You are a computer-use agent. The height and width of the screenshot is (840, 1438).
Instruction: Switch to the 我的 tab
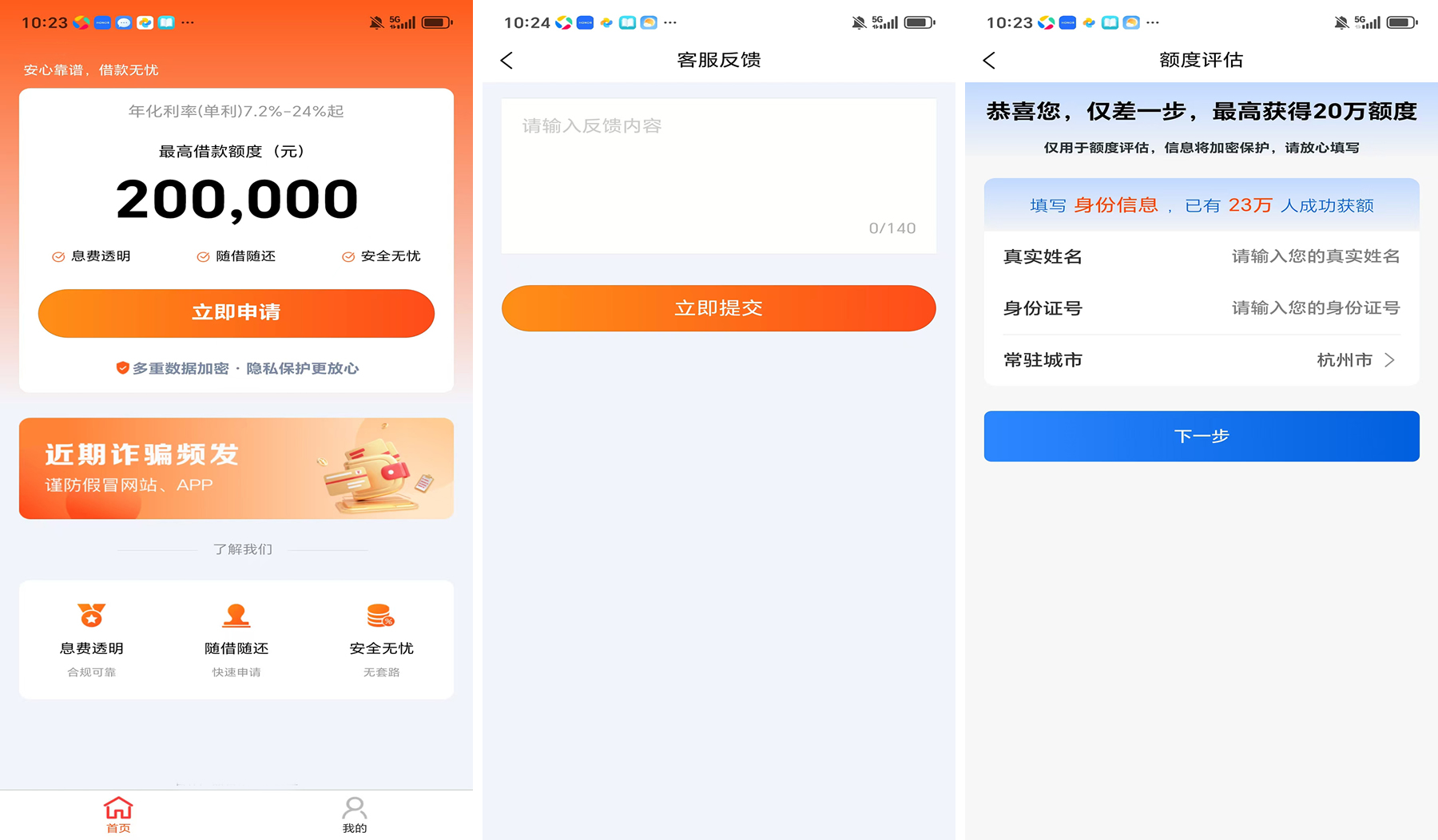(x=354, y=814)
